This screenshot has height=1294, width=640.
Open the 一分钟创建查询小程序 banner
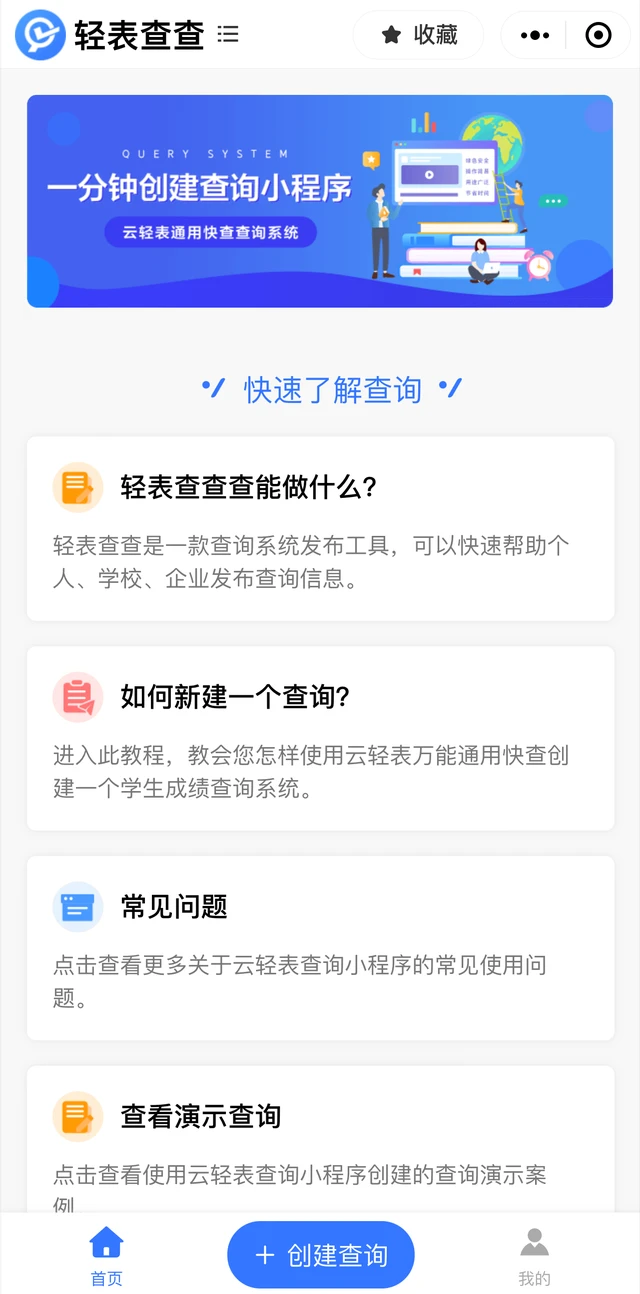coord(320,201)
